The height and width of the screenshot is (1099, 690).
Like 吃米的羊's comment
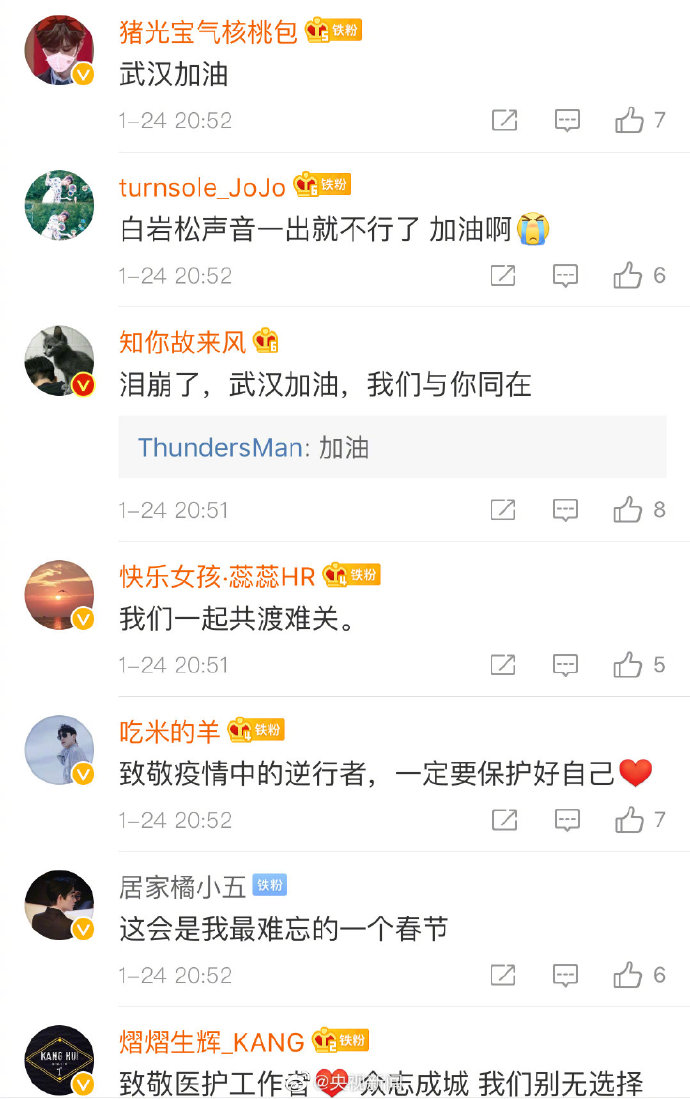(x=629, y=821)
